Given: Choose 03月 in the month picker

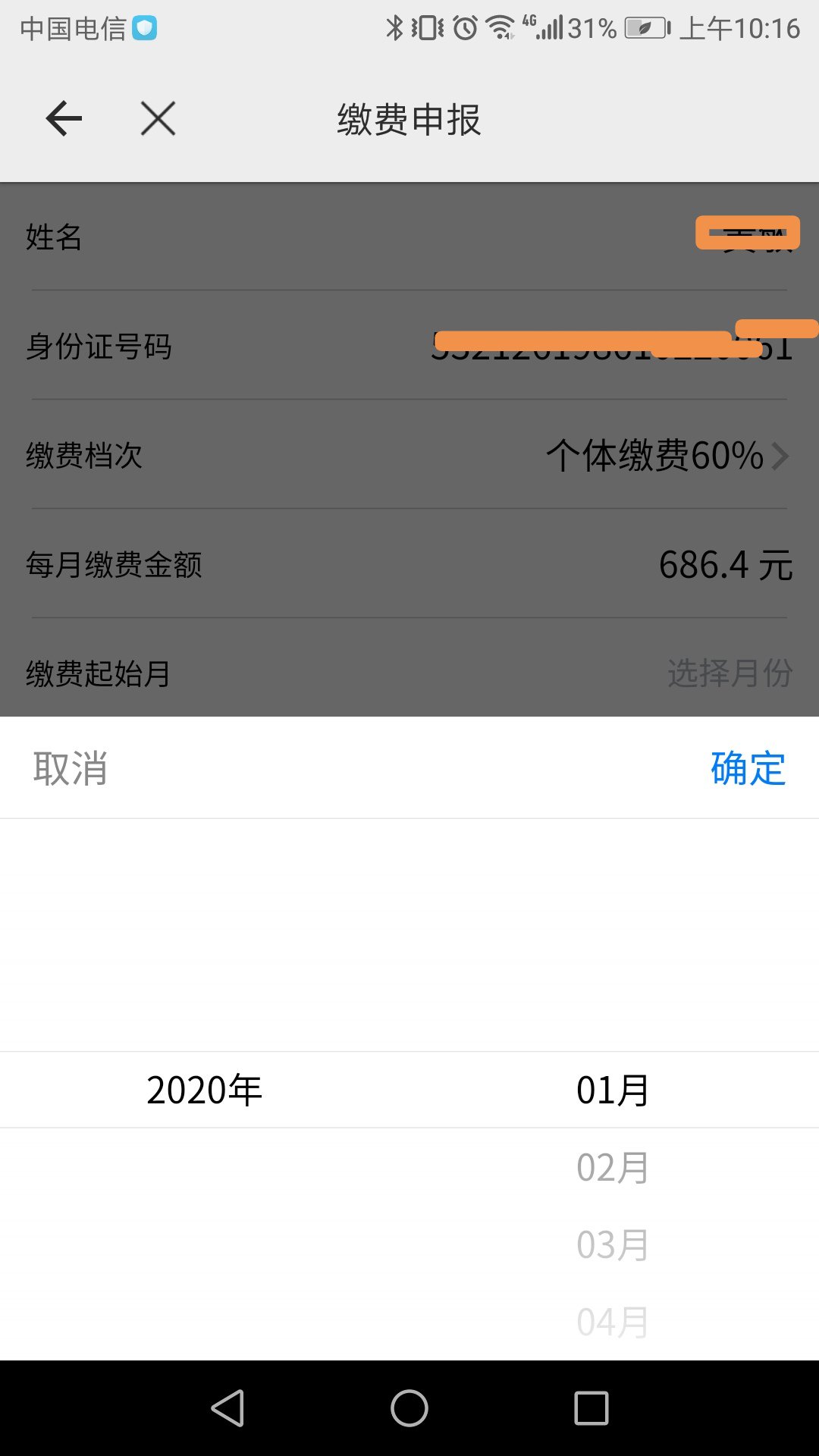Looking at the screenshot, I should tap(612, 1245).
